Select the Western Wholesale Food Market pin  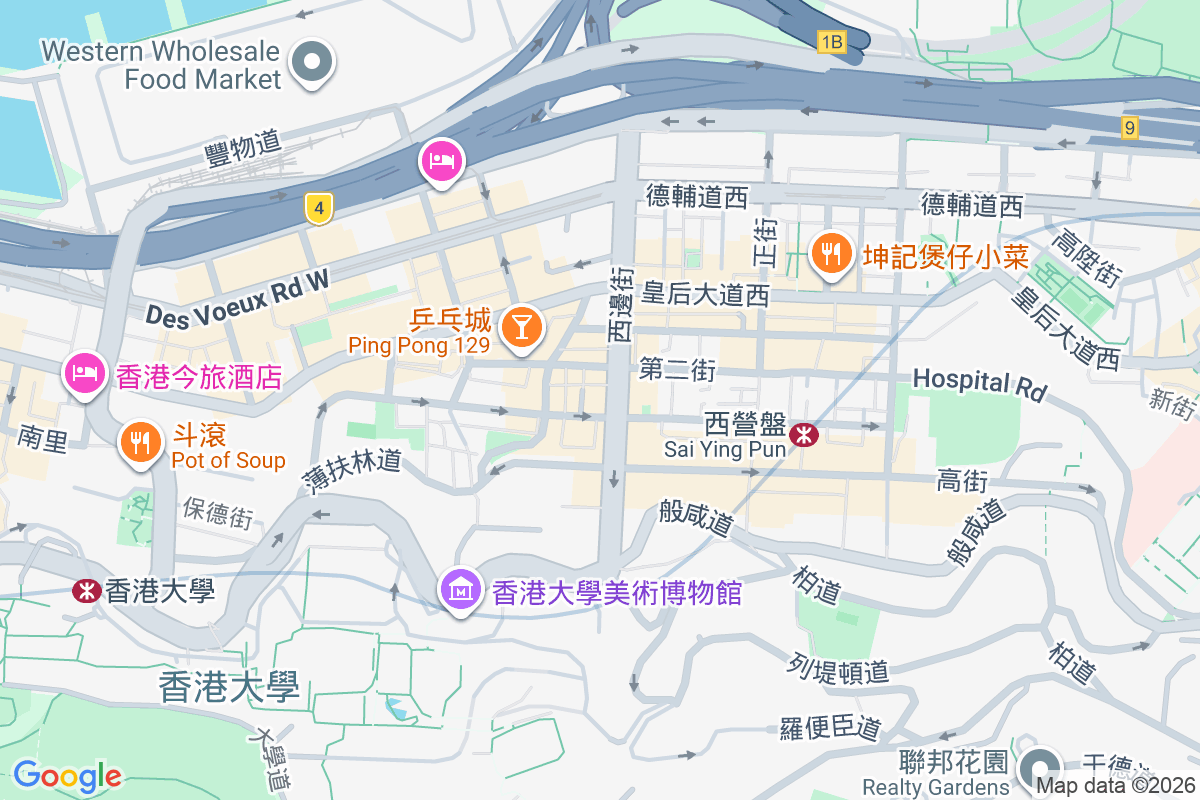point(312,62)
